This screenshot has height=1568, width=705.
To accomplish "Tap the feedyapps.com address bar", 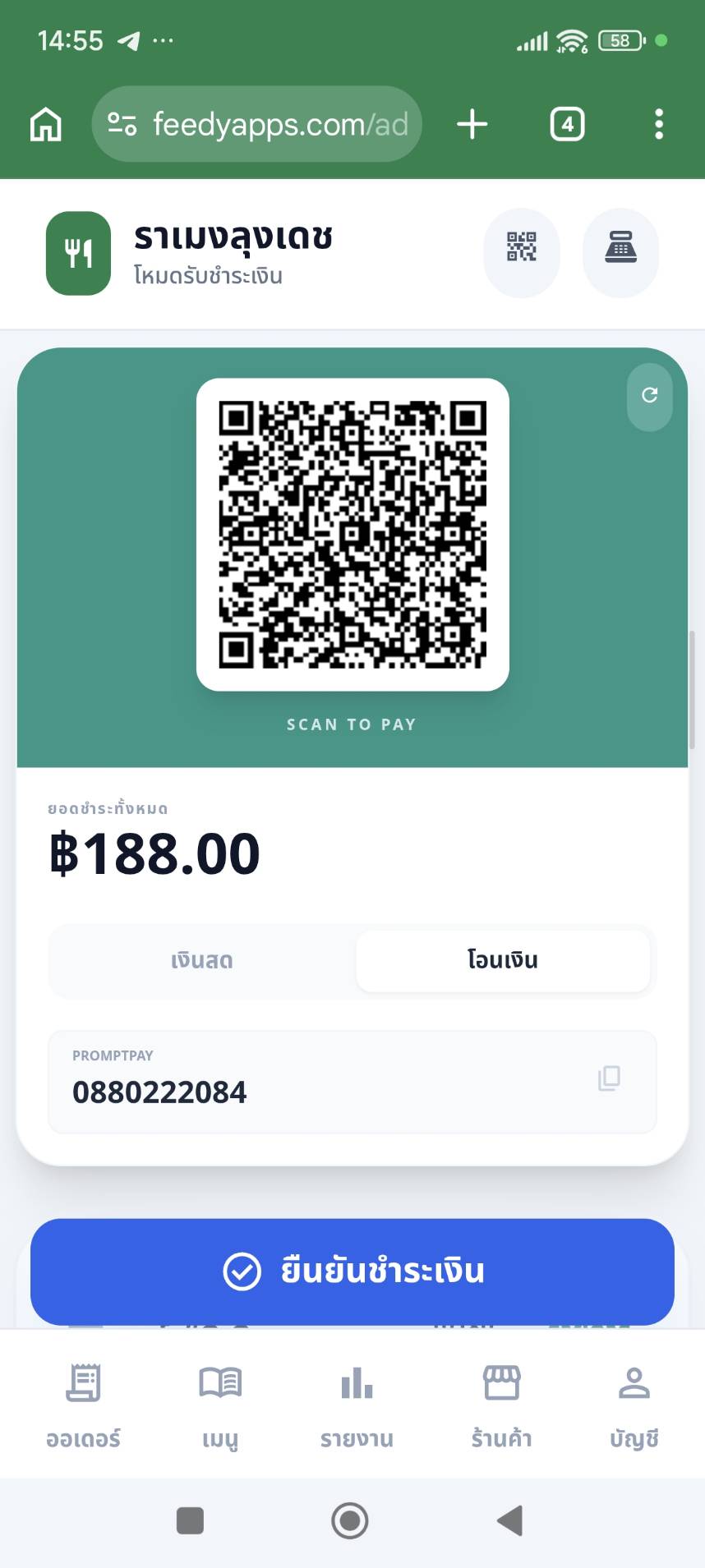I will (256, 125).
